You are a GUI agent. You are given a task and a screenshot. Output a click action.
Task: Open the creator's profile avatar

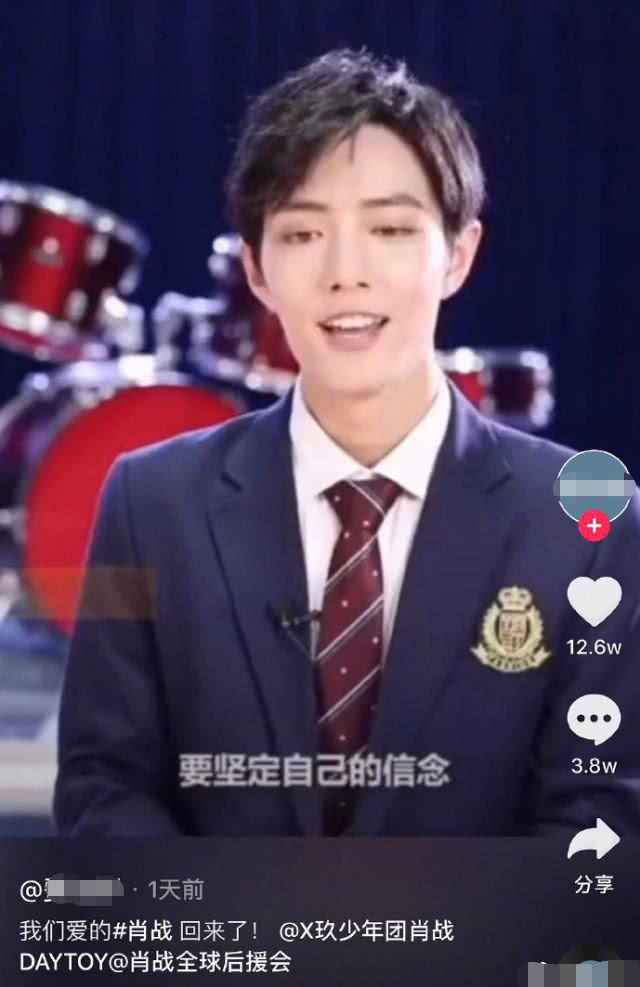tap(595, 485)
